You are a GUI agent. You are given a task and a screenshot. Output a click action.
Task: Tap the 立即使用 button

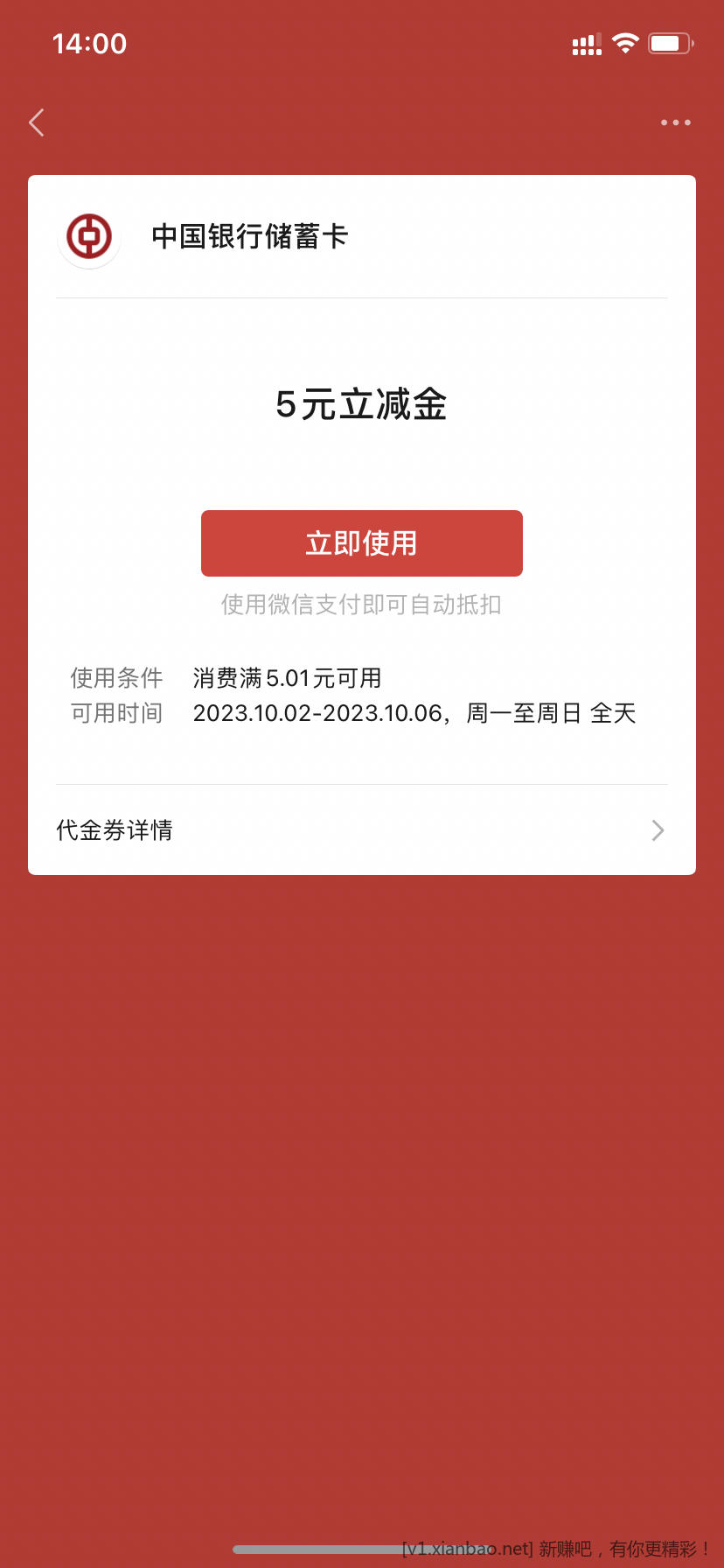362,543
